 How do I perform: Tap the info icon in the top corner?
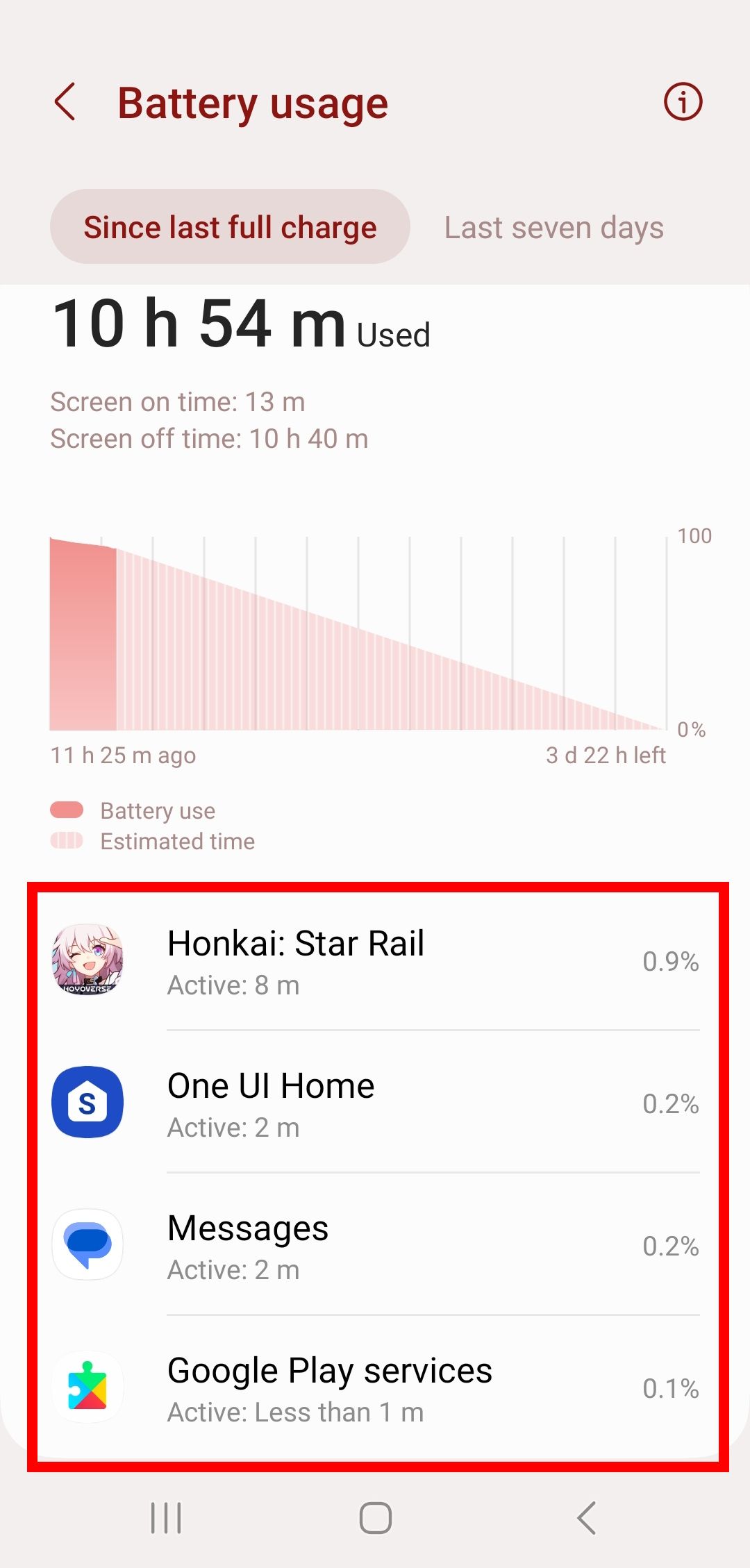point(682,102)
